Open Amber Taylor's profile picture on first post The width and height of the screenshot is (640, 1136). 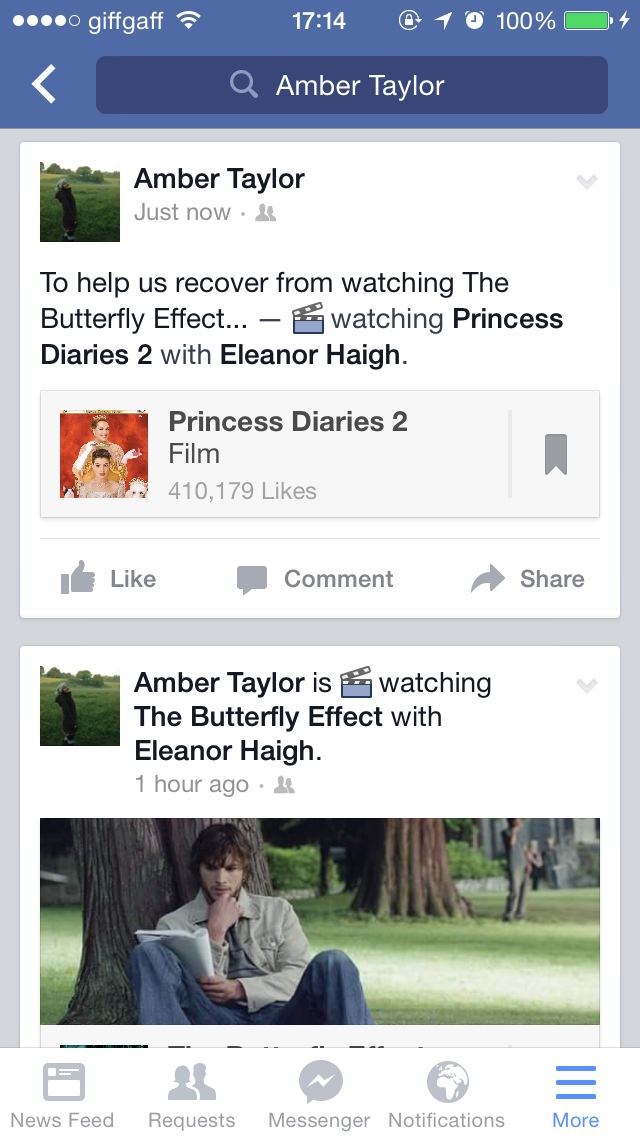(80, 202)
